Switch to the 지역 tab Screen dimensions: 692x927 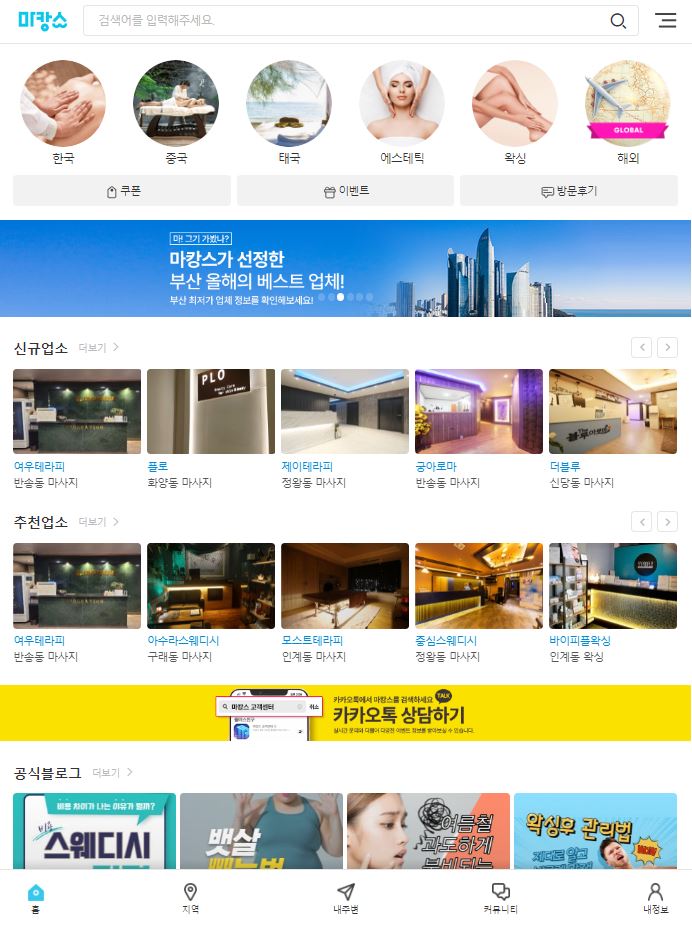(x=190, y=898)
